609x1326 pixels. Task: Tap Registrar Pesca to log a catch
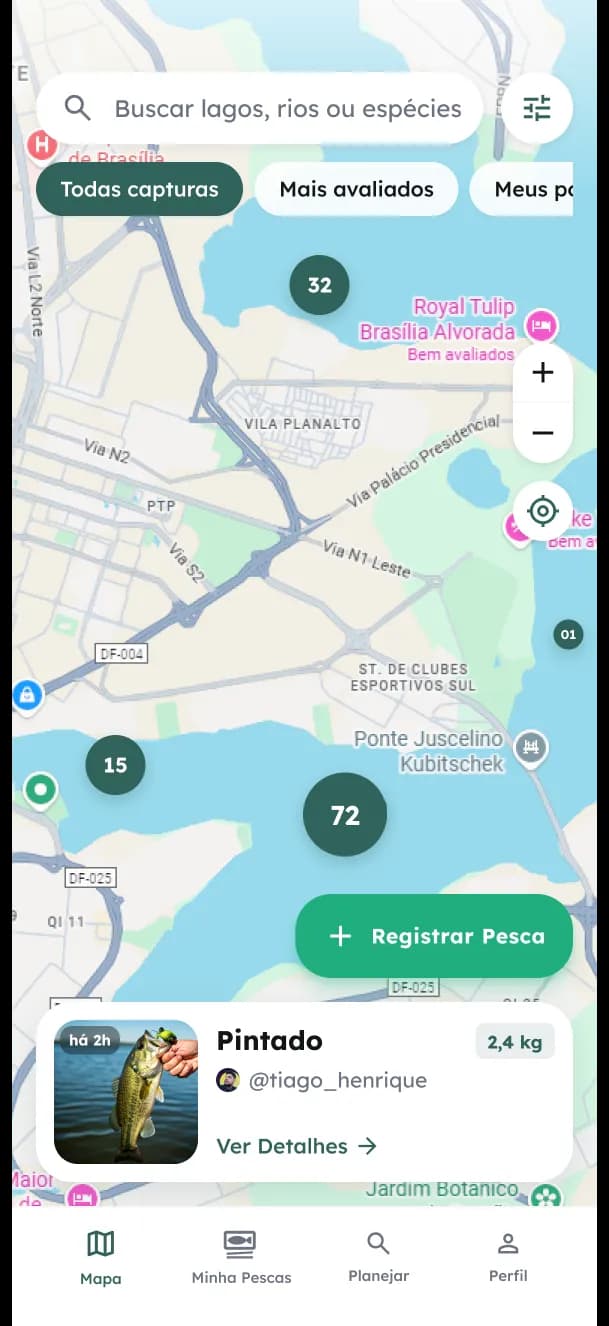[x=434, y=936]
